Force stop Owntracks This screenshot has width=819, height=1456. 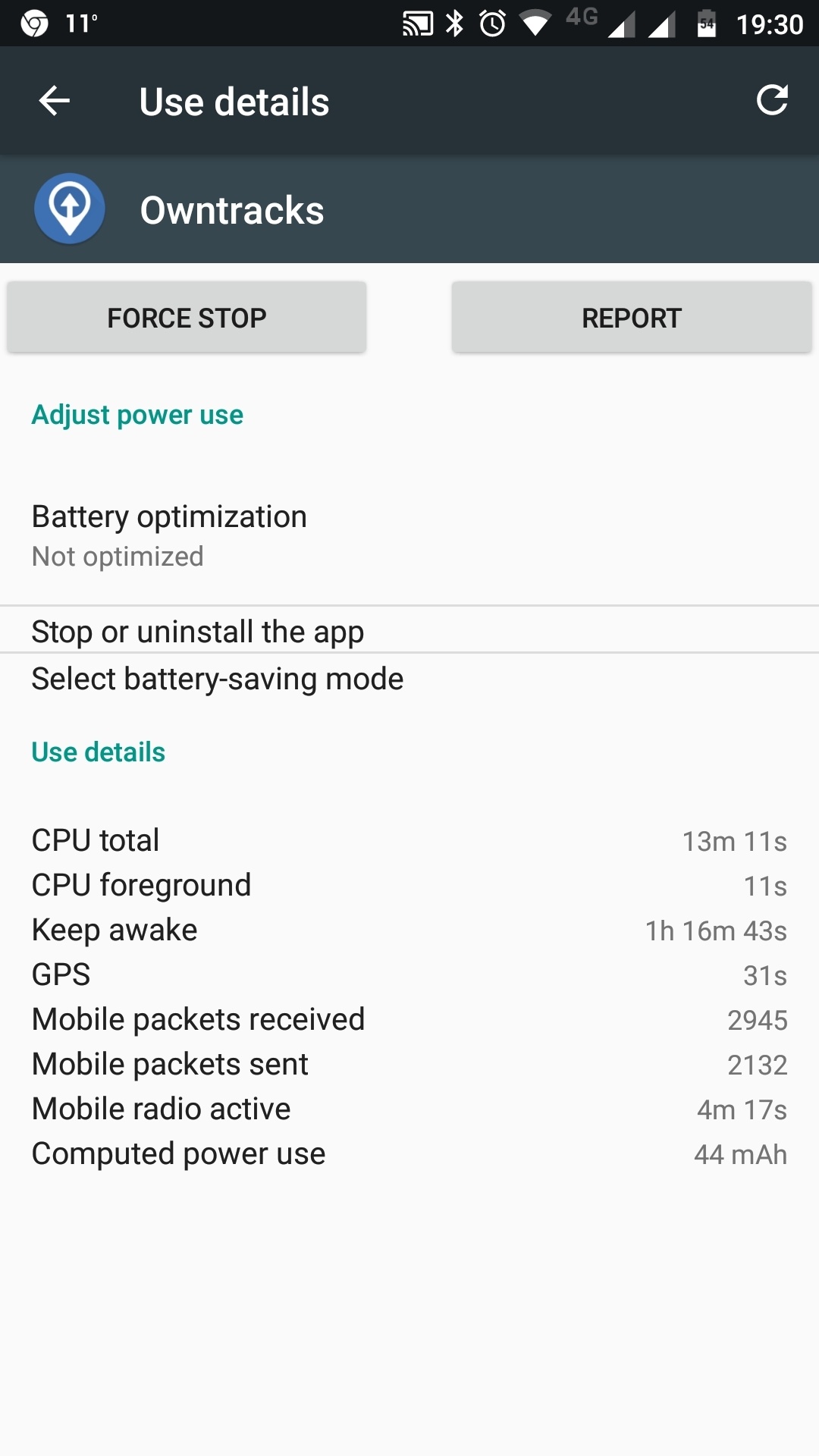[x=187, y=318]
